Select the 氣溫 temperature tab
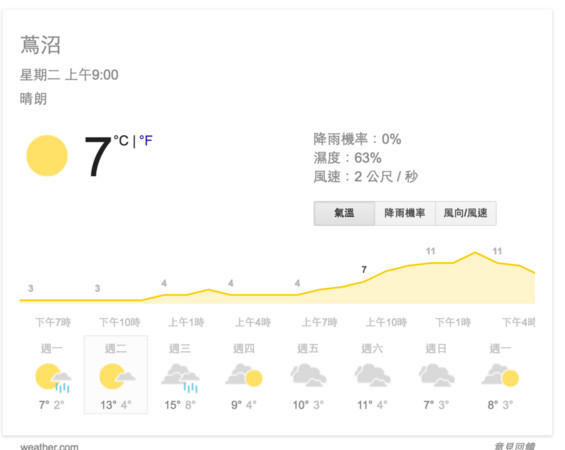Image resolution: width=565 pixels, height=450 pixels. [344, 213]
